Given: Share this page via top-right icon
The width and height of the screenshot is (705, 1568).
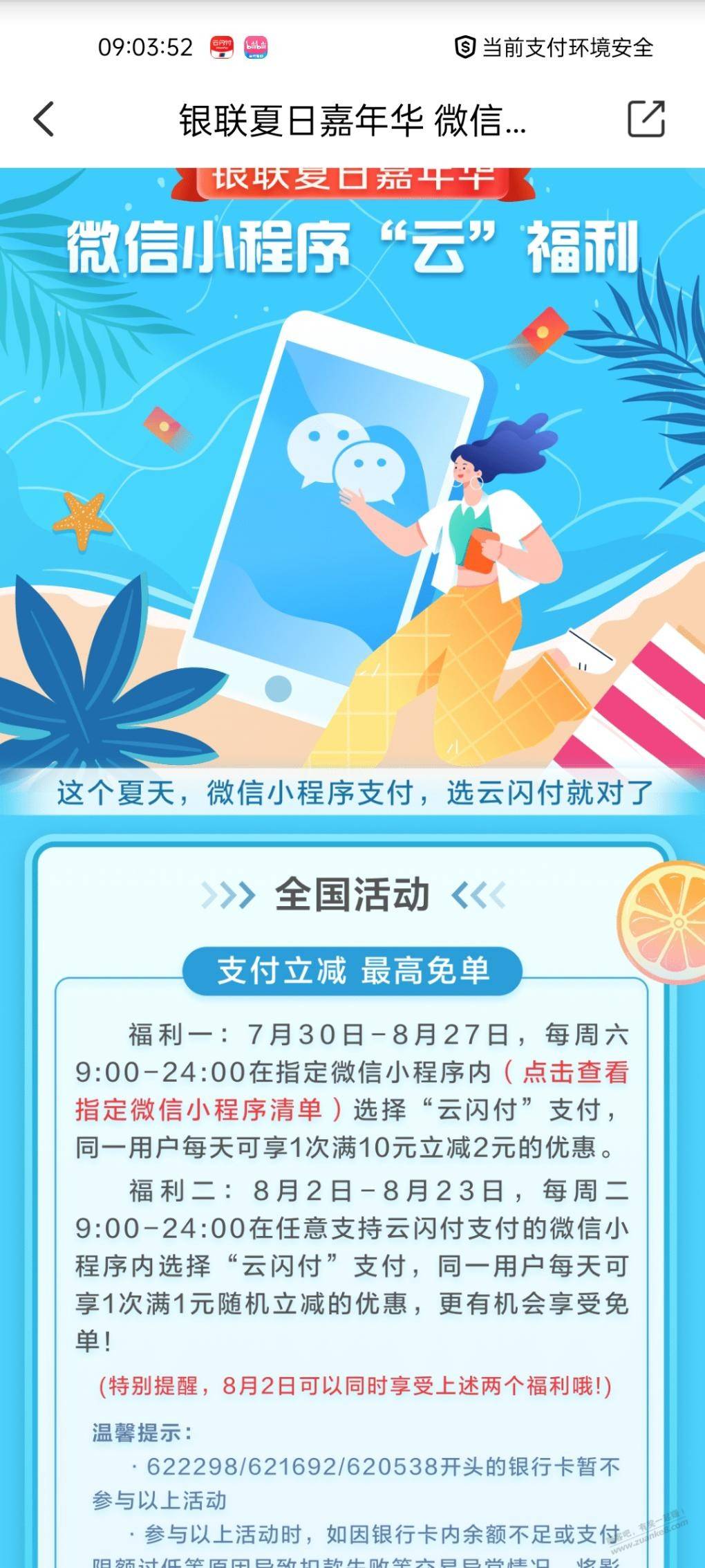Looking at the screenshot, I should pyautogui.click(x=646, y=119).
